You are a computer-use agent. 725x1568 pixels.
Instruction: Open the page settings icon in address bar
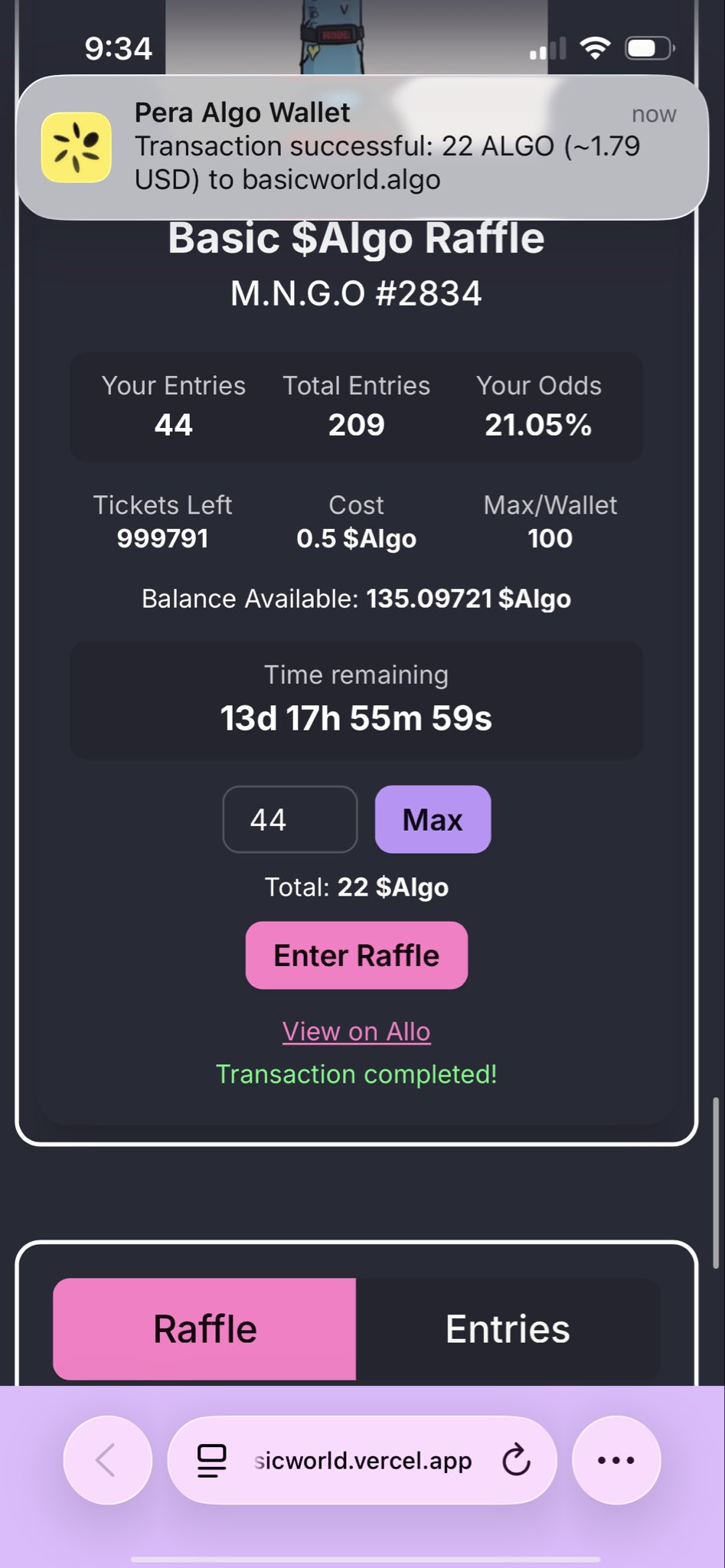pyautogui.click(x=212, y=1460)
